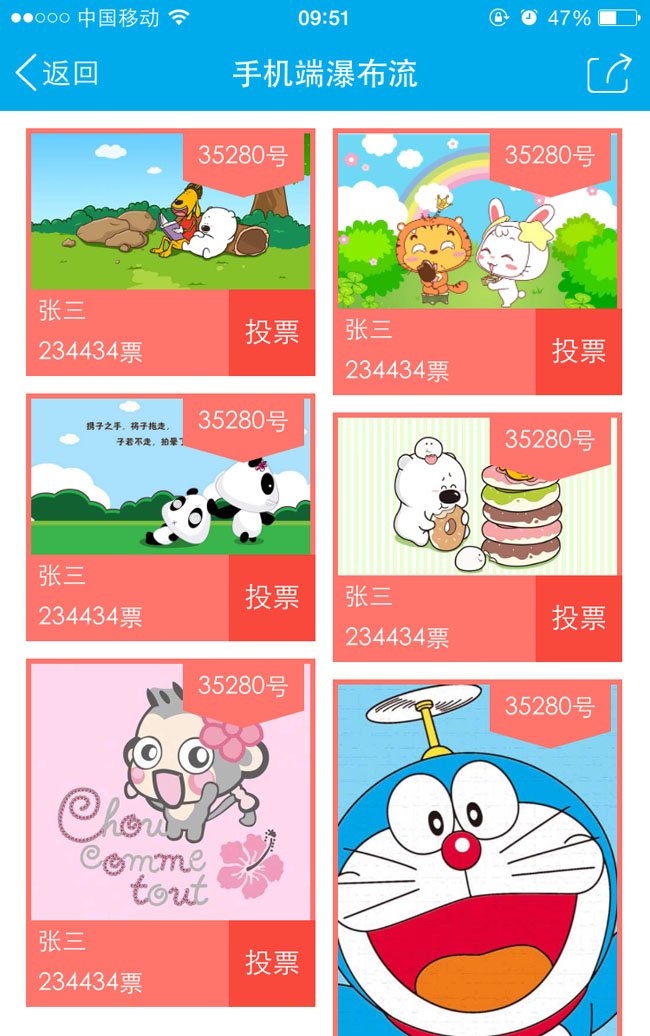The width and height of the screenshot is (650, 1036).
Task: Vote 投票 on the Chou Comme Tout card
Action: [x=272, y=963]
